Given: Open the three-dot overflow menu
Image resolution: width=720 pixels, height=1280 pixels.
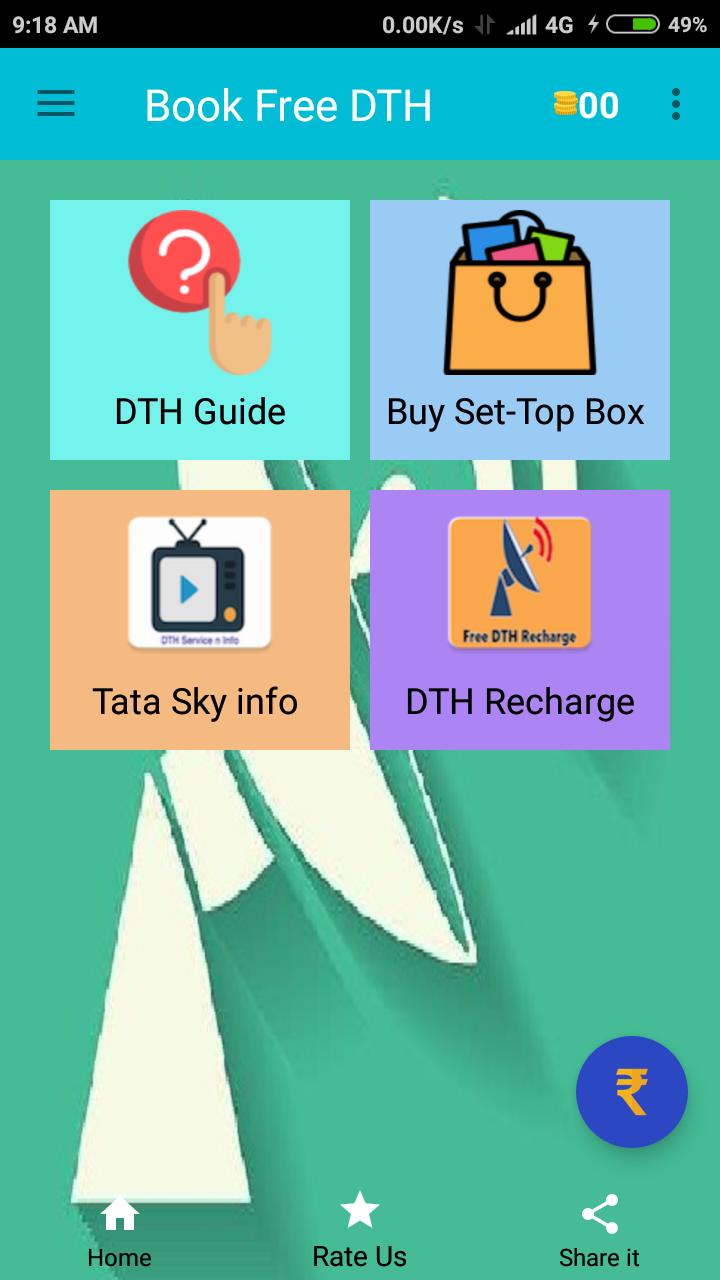Looking at the screenshot, I should 676,104.
